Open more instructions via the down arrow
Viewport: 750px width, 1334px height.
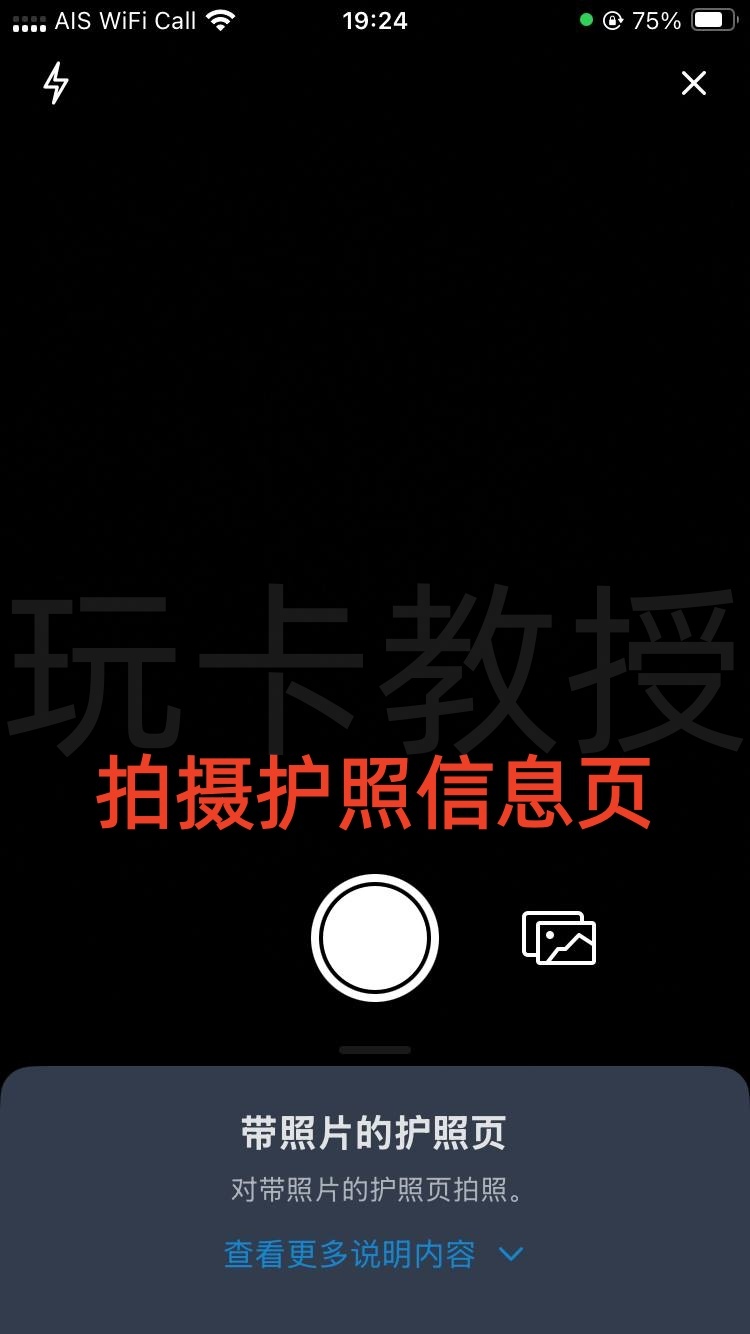pyautogui.click(x=510, y=1254)
